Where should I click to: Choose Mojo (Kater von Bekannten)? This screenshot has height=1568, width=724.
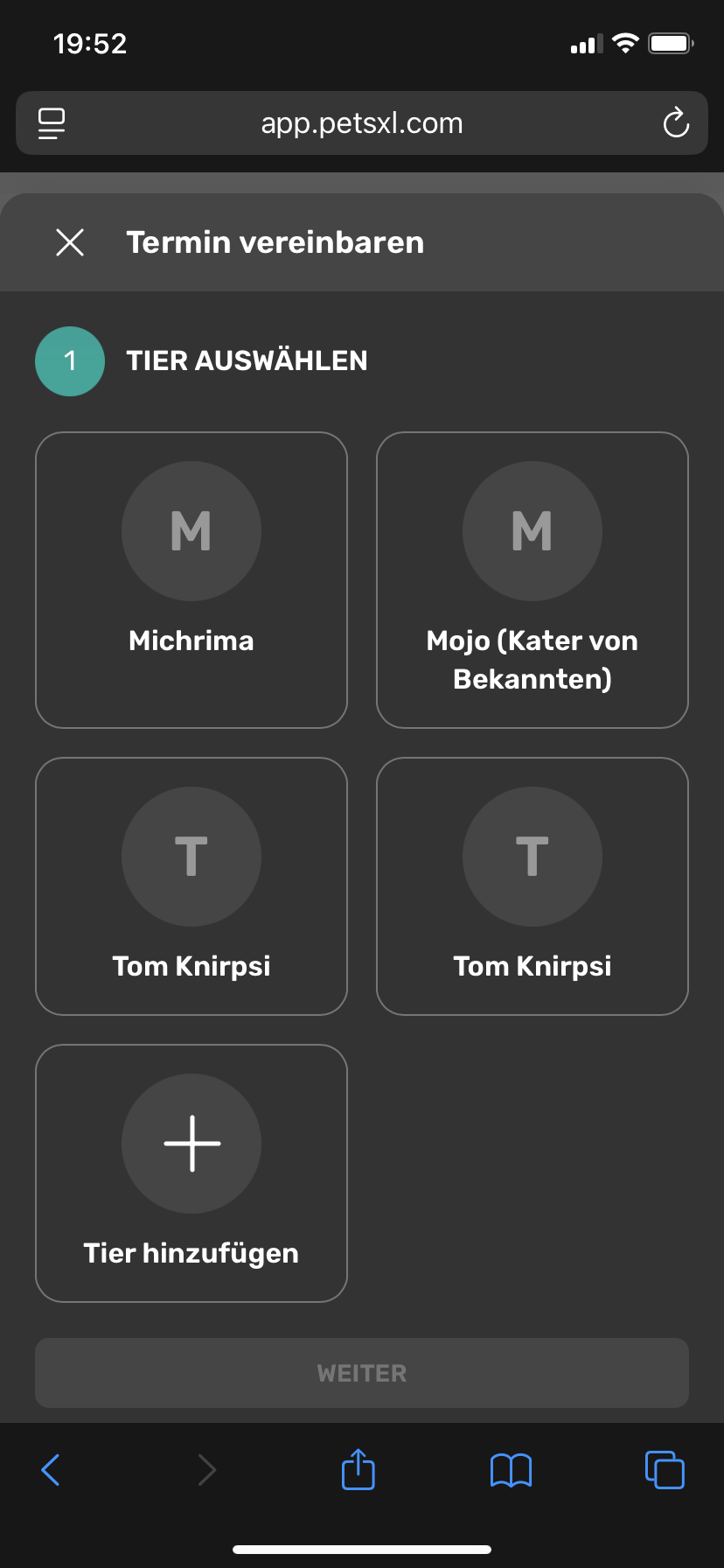click(x=533, y=579)
